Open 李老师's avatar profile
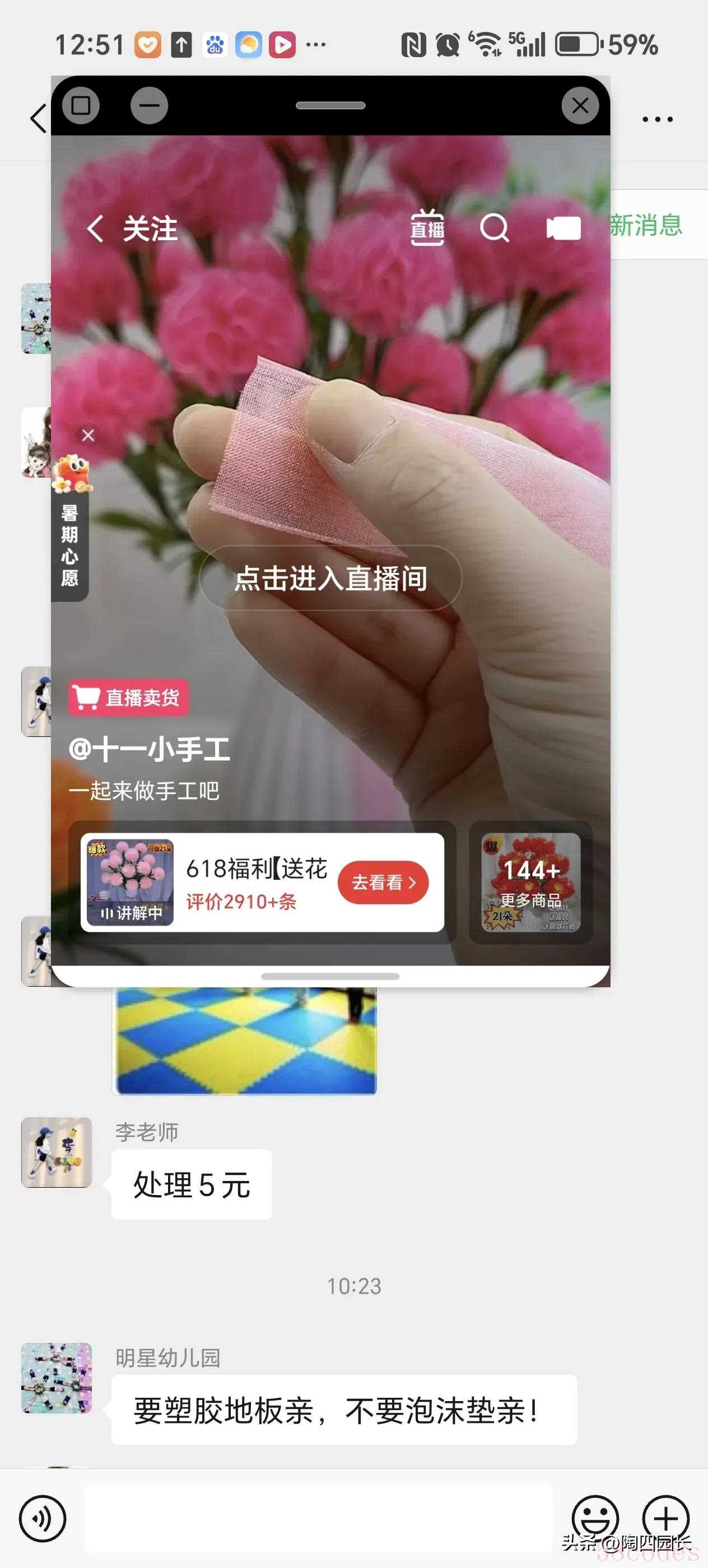708x1568 pixels. click(57, 1152)
